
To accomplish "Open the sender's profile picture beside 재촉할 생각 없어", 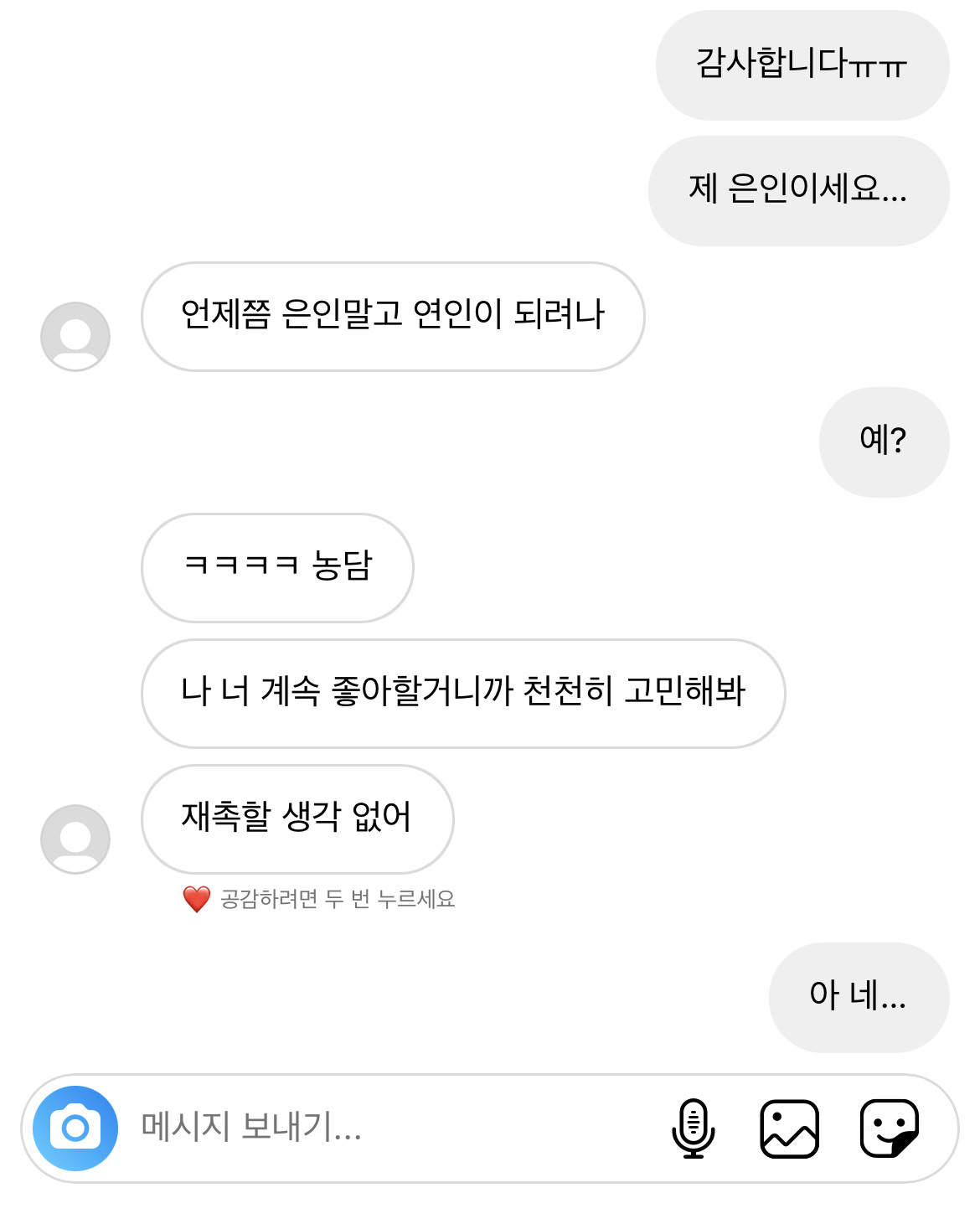I will click(75, 839).
